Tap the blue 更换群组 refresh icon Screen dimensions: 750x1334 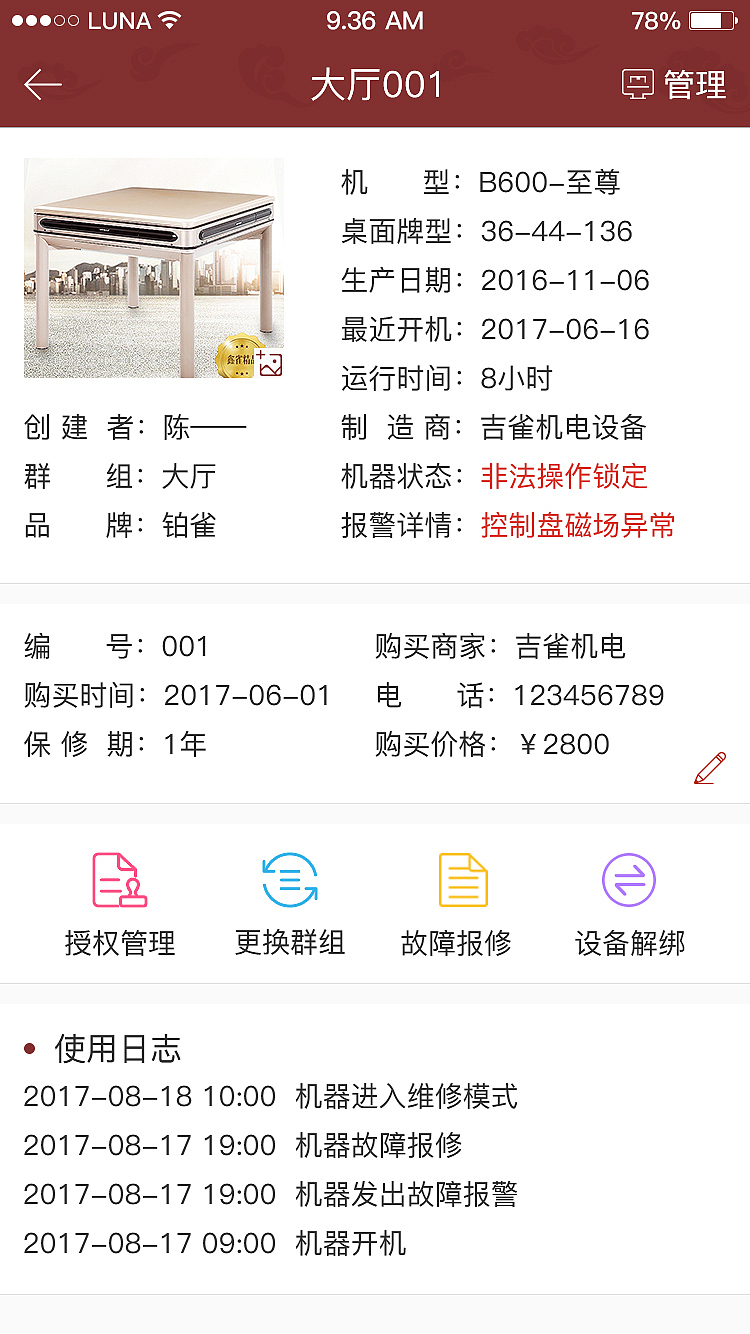click(289, 881)
